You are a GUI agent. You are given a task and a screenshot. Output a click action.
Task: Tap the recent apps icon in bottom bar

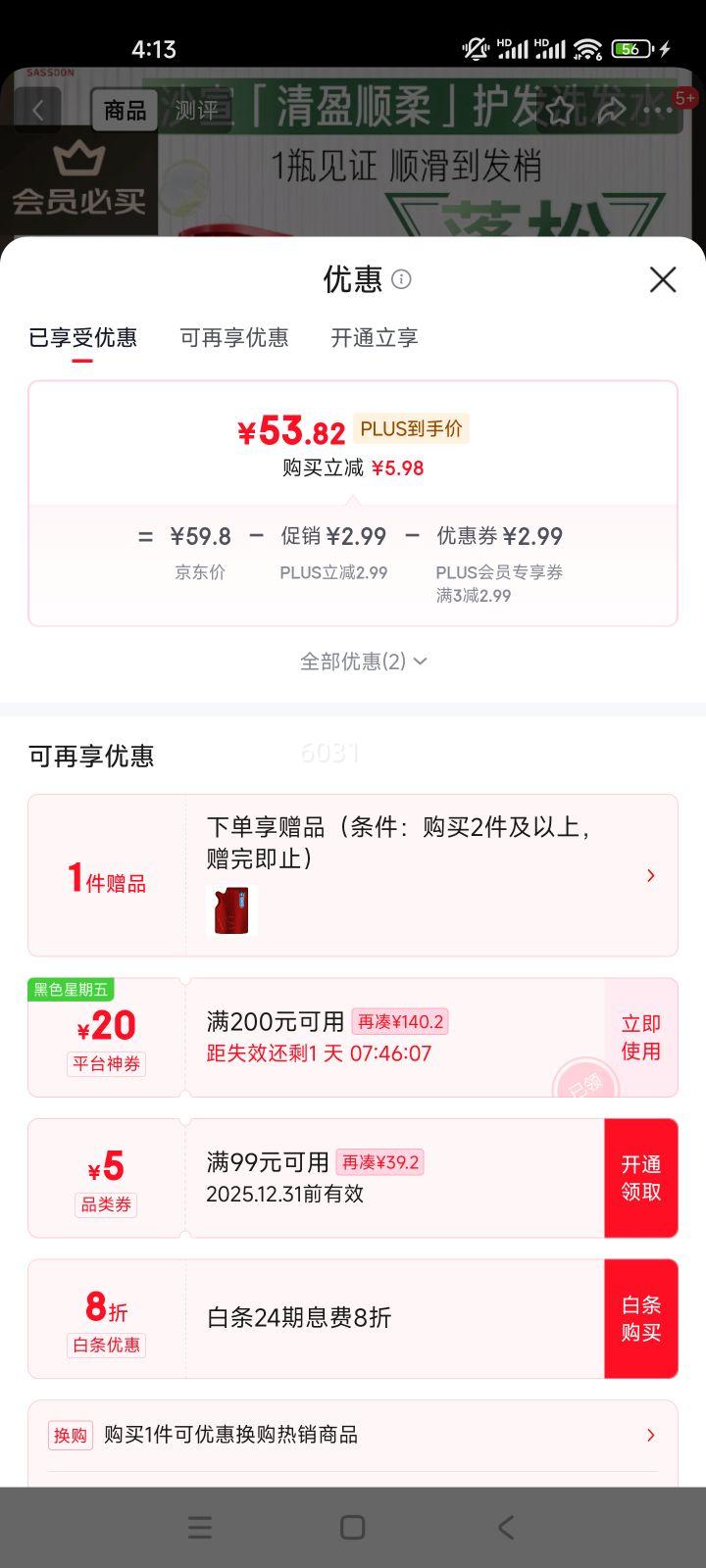pyautogui.click(x=199, y=1526)
